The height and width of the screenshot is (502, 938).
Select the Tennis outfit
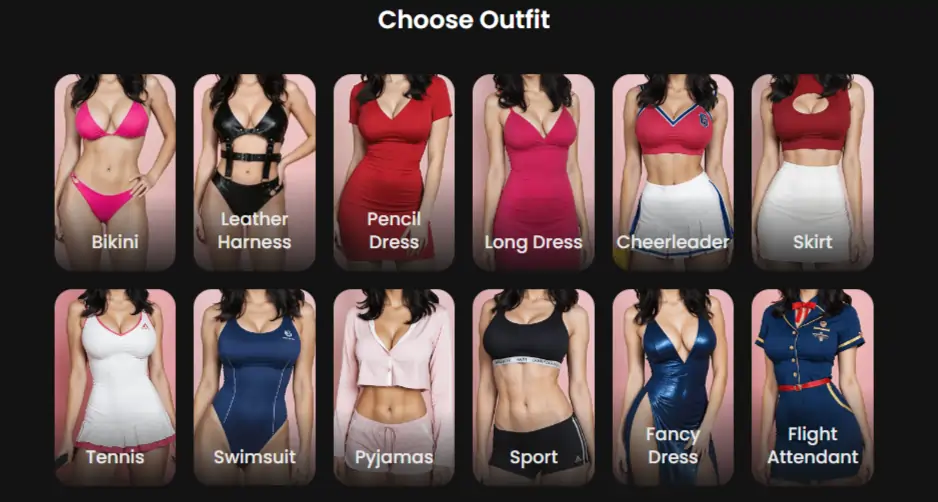(114, 387)
